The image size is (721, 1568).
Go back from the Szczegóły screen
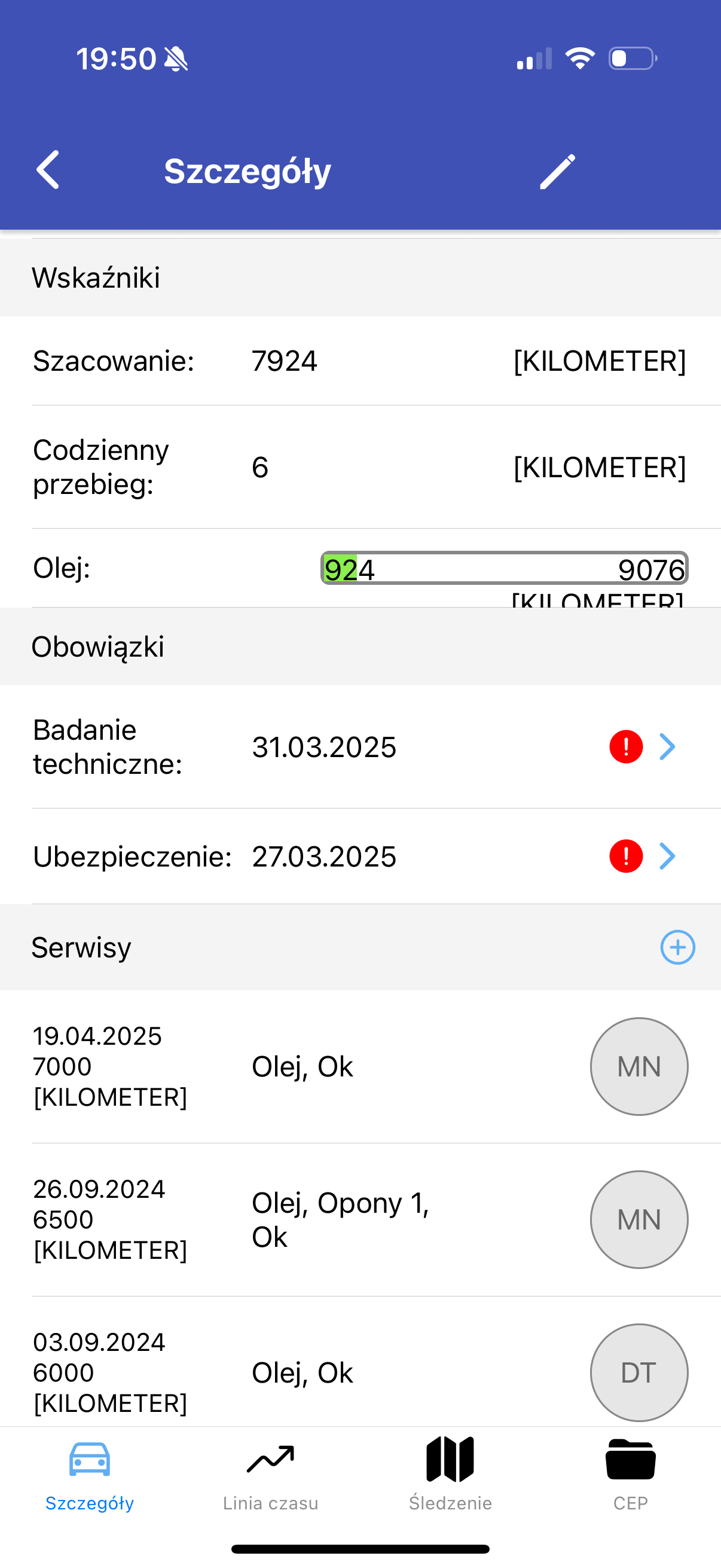(x=48, y=170)
